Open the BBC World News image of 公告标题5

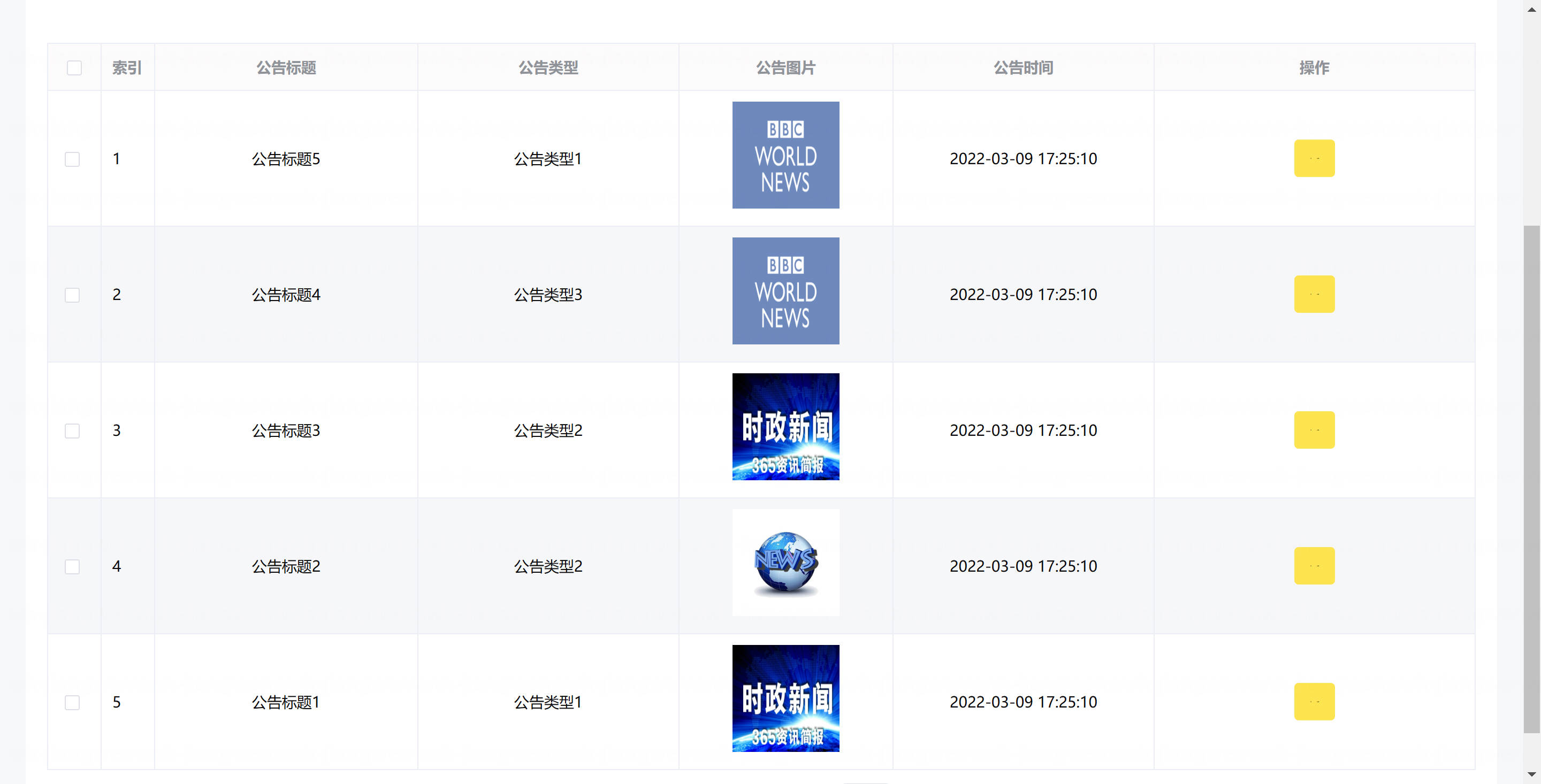785,155
